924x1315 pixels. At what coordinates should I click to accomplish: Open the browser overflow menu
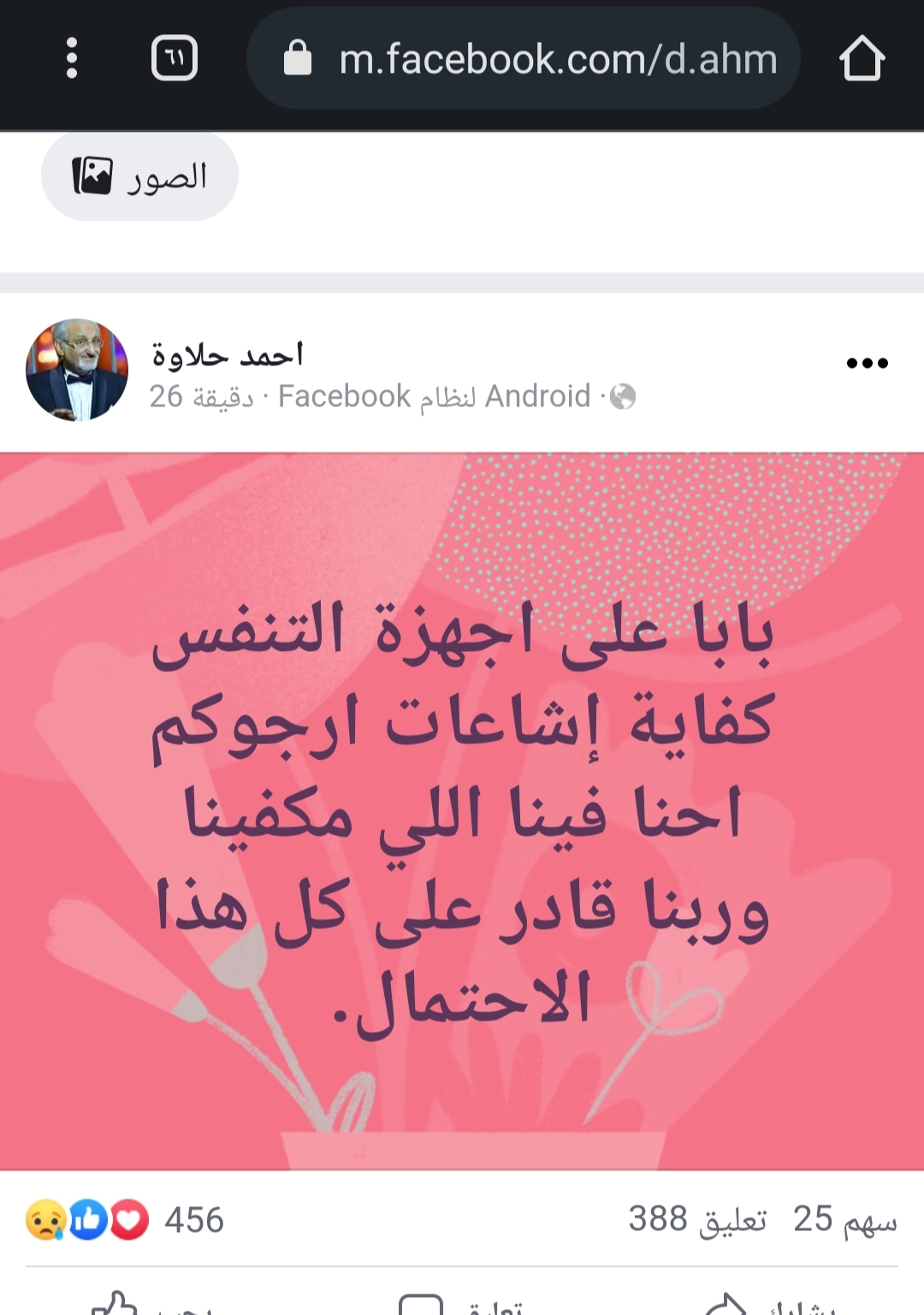click(72, 58)
